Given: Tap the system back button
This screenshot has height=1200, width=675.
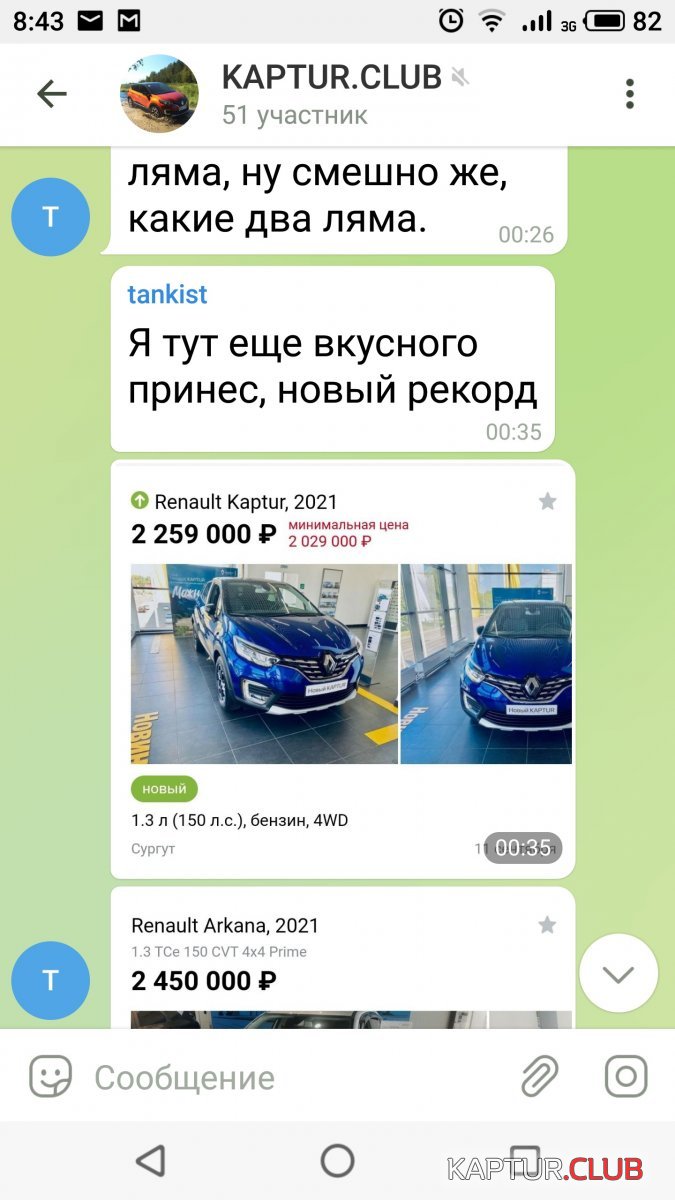Looking at the screenshot, I should (150, 1161).
